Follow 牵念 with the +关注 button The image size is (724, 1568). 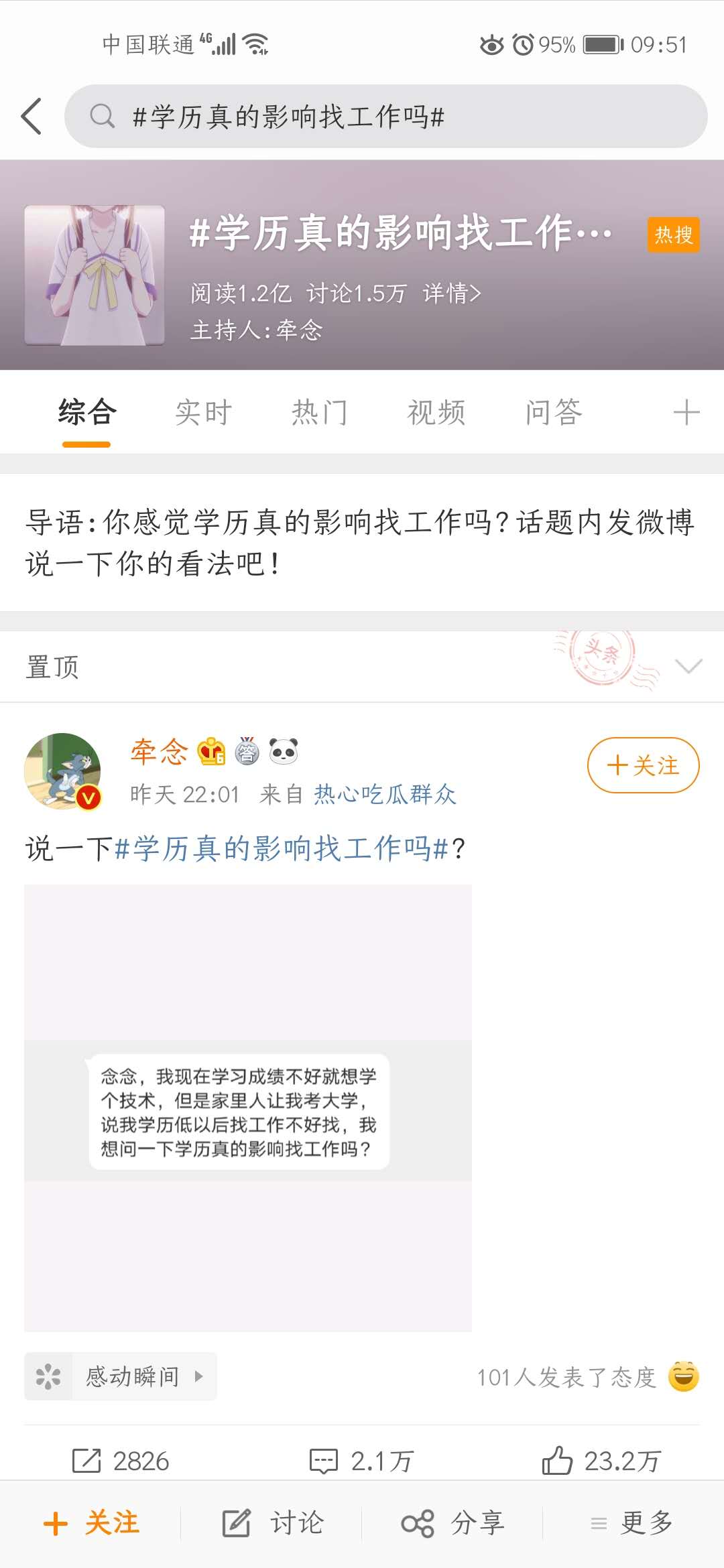(643, 765)
